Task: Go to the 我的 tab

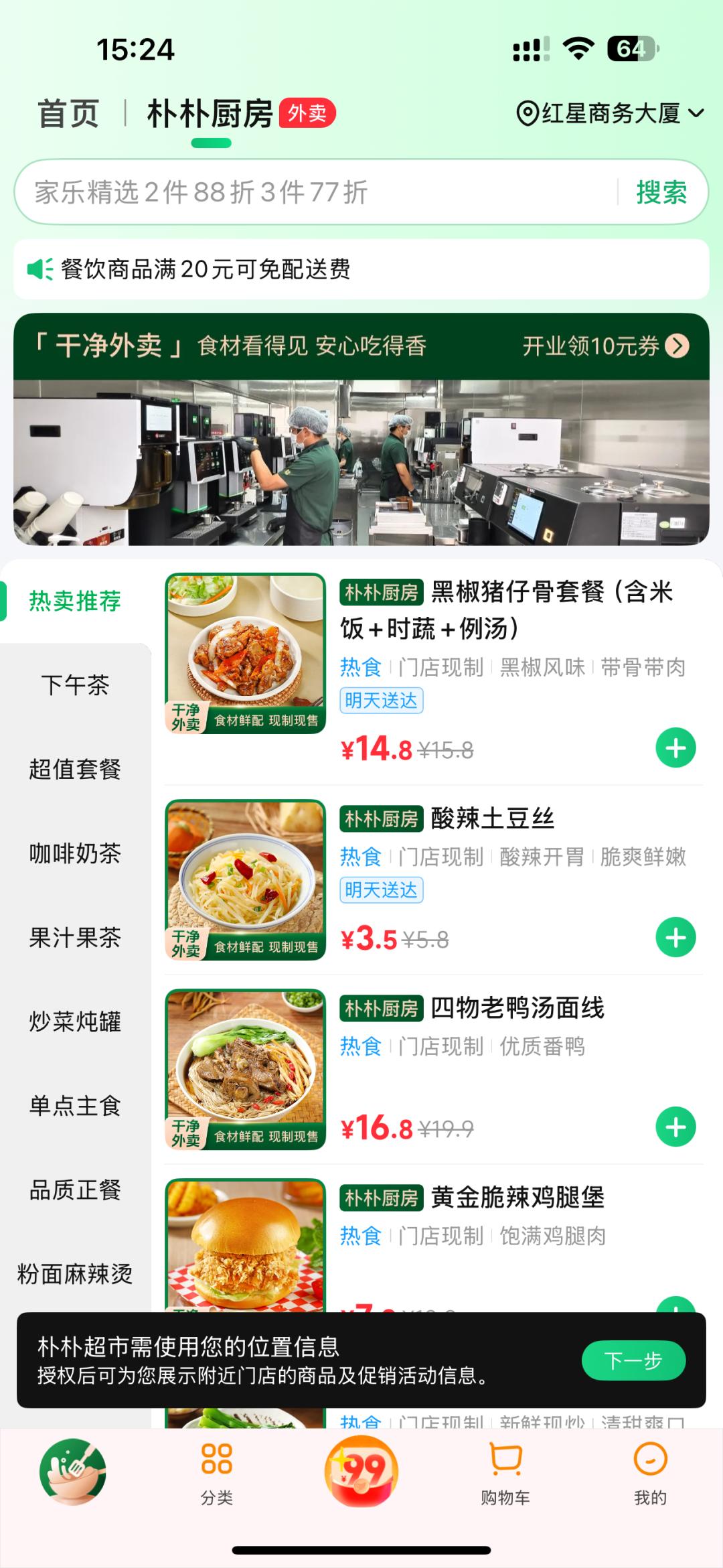Action: coord(650,1472)
